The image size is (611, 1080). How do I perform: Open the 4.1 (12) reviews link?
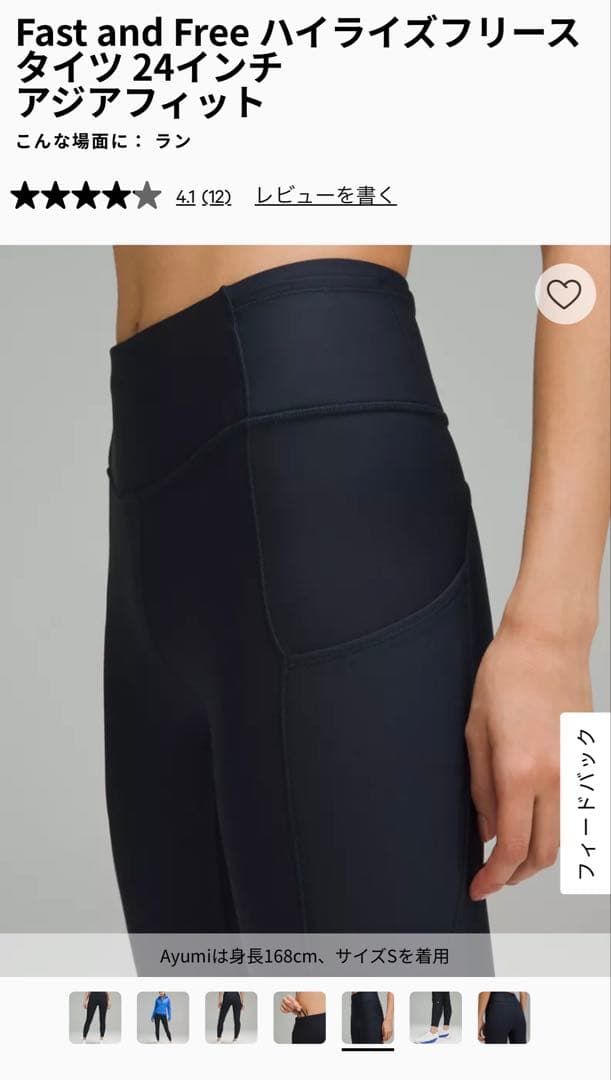pos(203,197)
